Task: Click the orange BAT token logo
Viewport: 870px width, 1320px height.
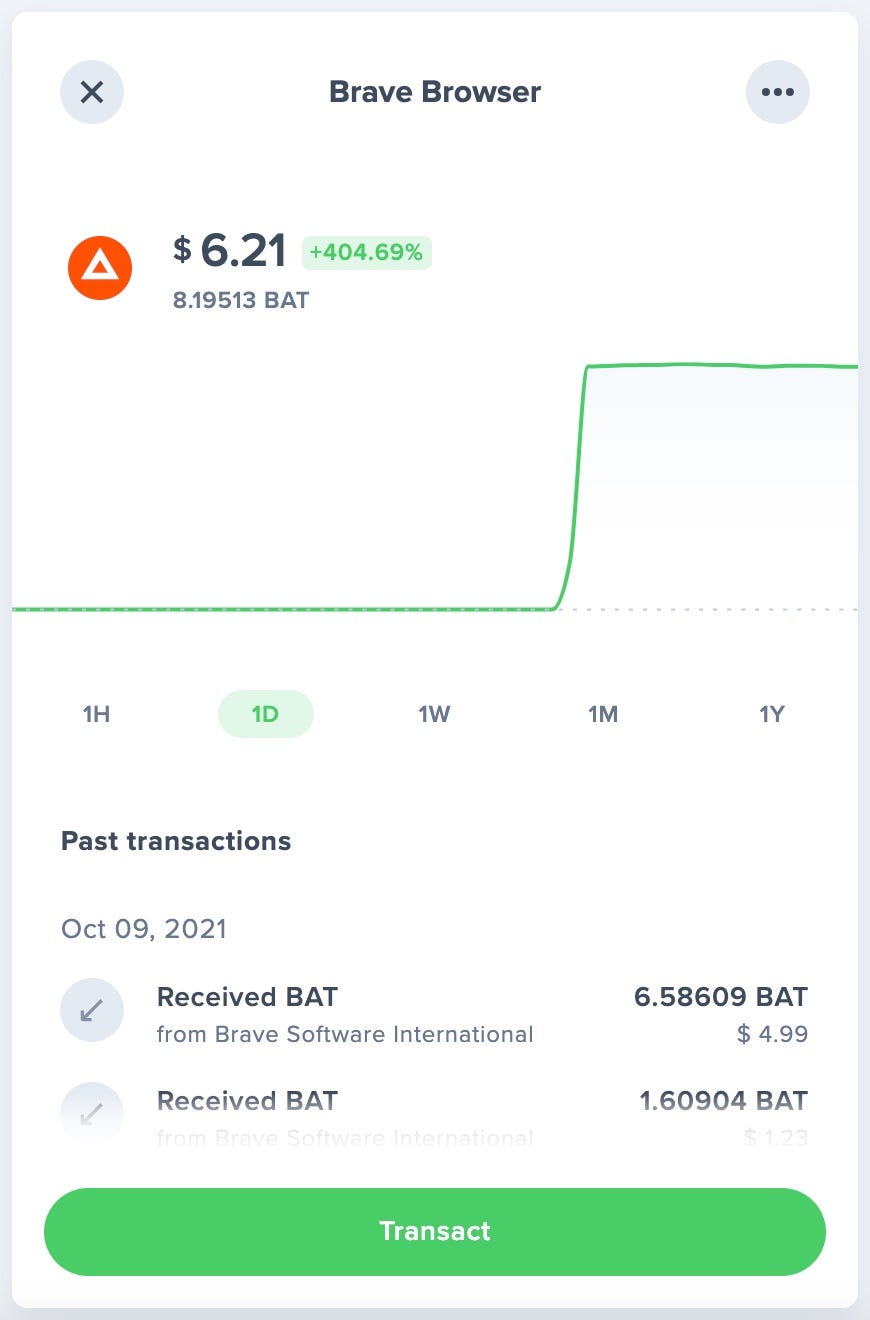Action: click(99, 267)
